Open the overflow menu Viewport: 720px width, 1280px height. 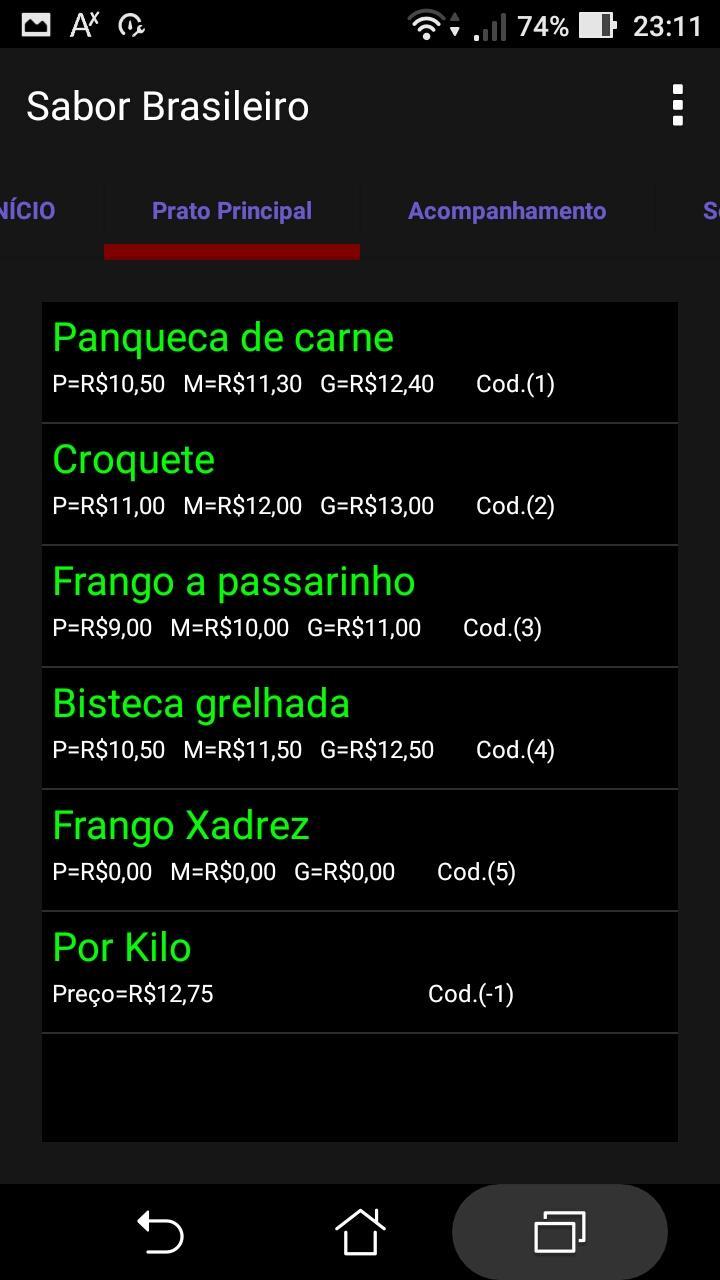click(x=678, y=106)
